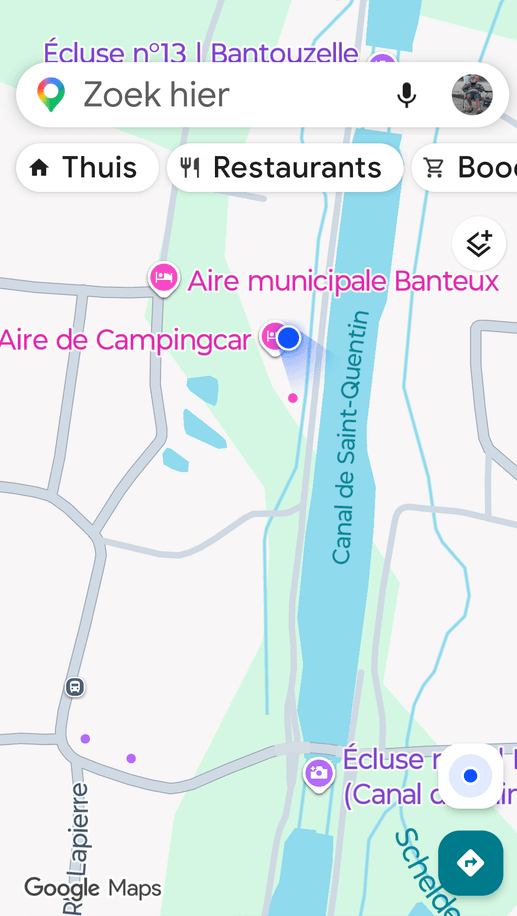The image size is (517, 916).
Task: Tap the bus stop icon near Lapierre
Action: (x=75, y=687)
